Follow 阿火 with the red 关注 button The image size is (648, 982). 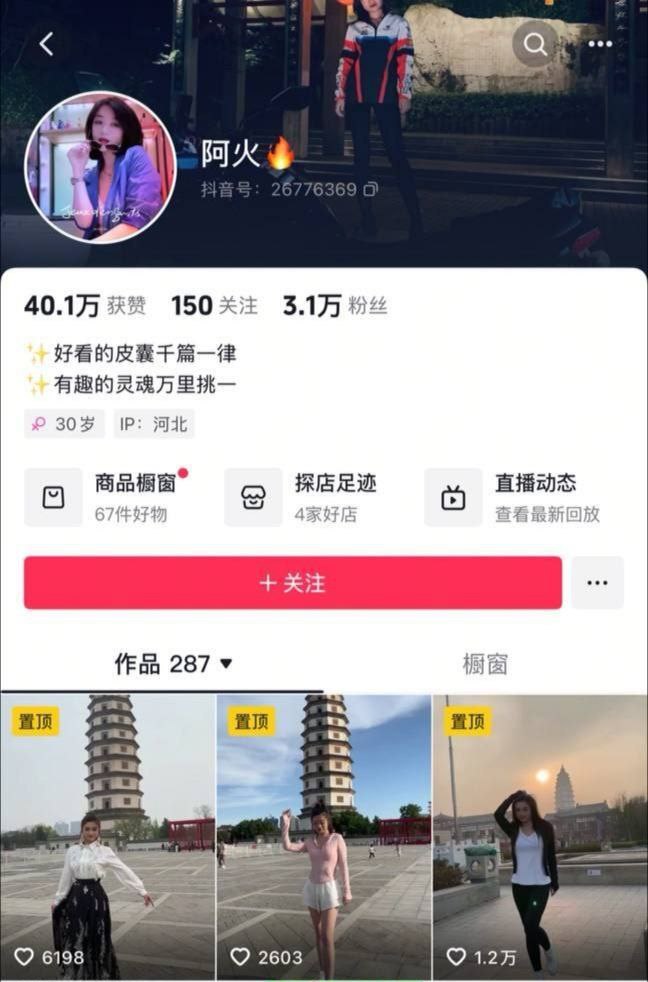[x=293, y=583]
